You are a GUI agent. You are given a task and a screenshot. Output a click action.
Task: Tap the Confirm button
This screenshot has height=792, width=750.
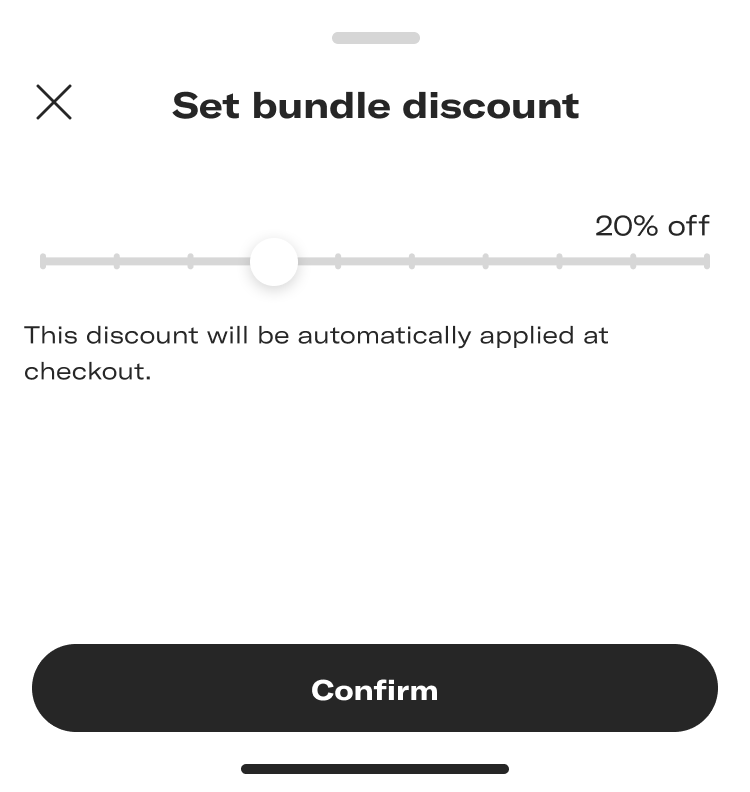[x=375, y=689]
